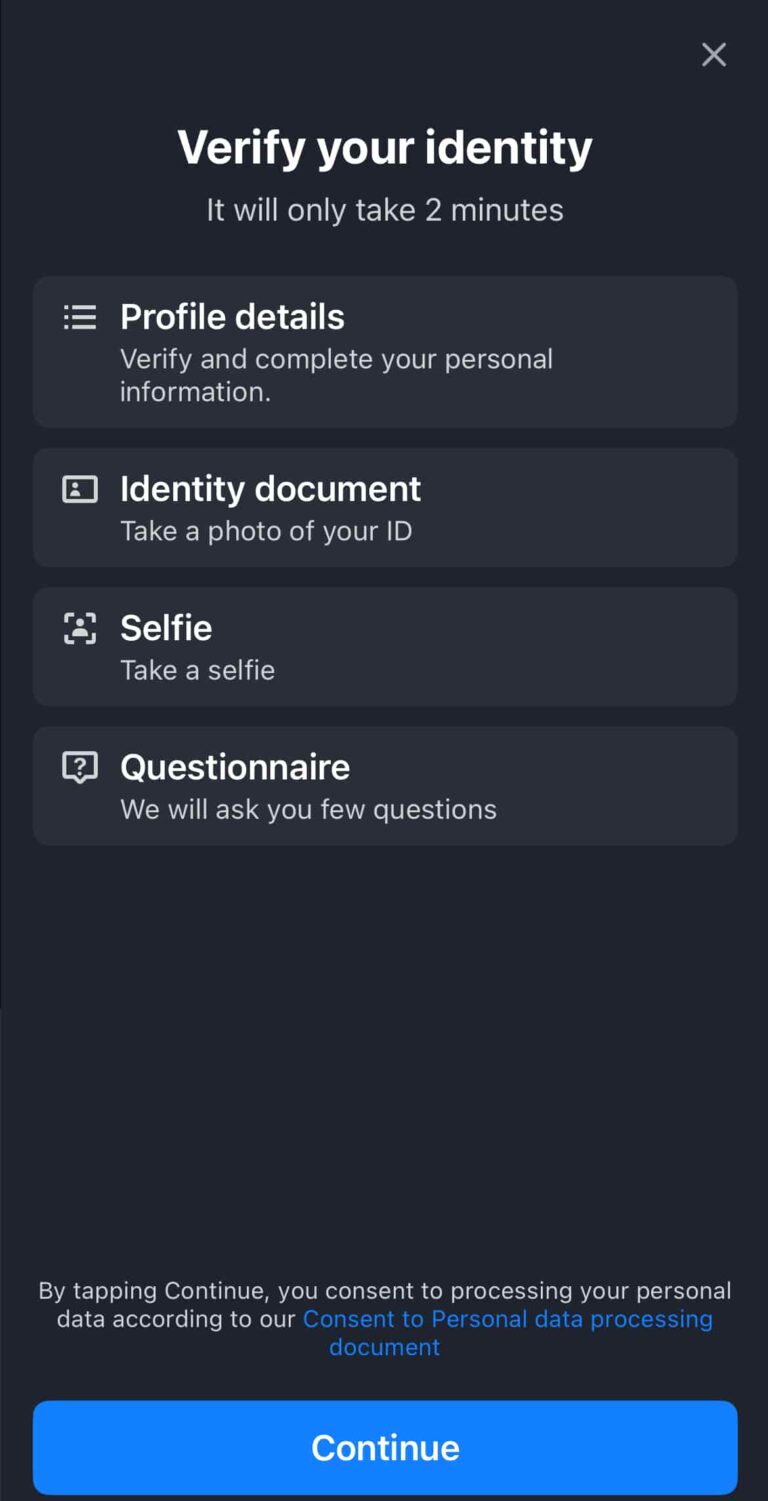Click the Selfie face-frame icon

(79, 628)
